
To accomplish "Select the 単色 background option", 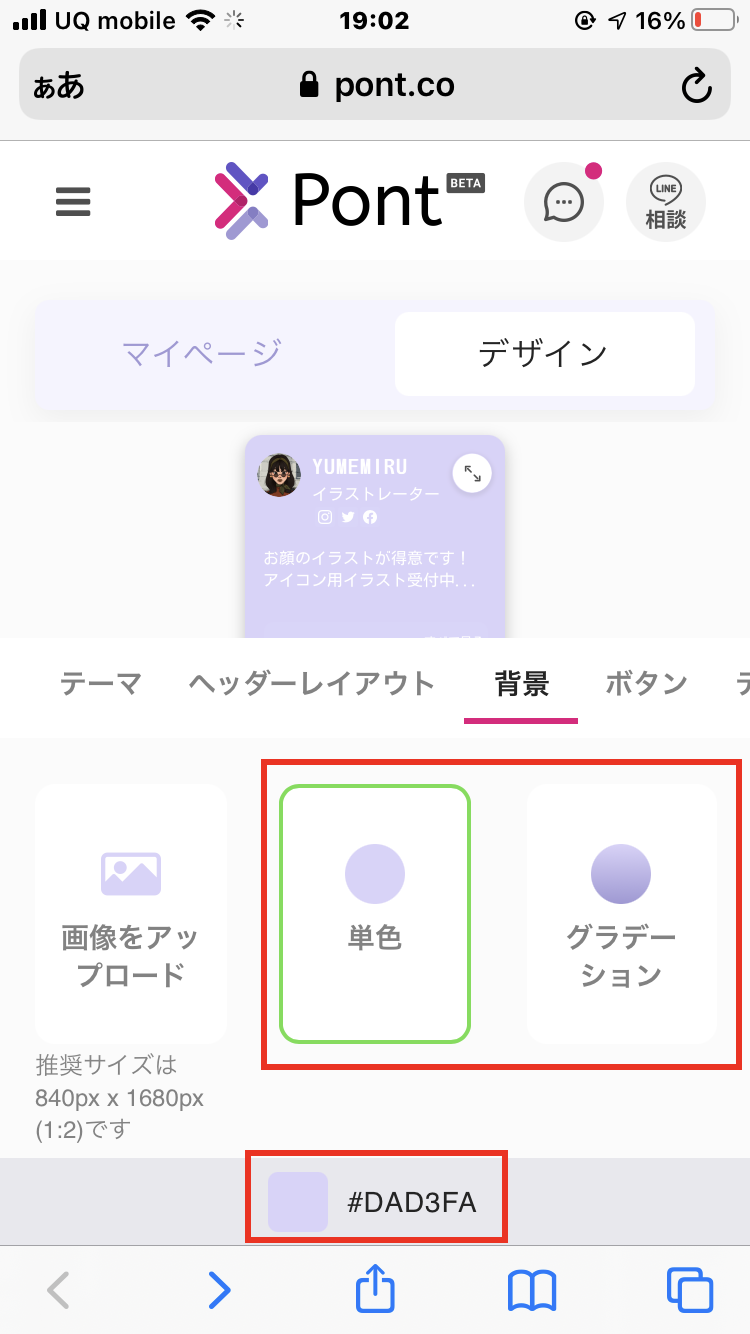I will (x=375, y=913).
